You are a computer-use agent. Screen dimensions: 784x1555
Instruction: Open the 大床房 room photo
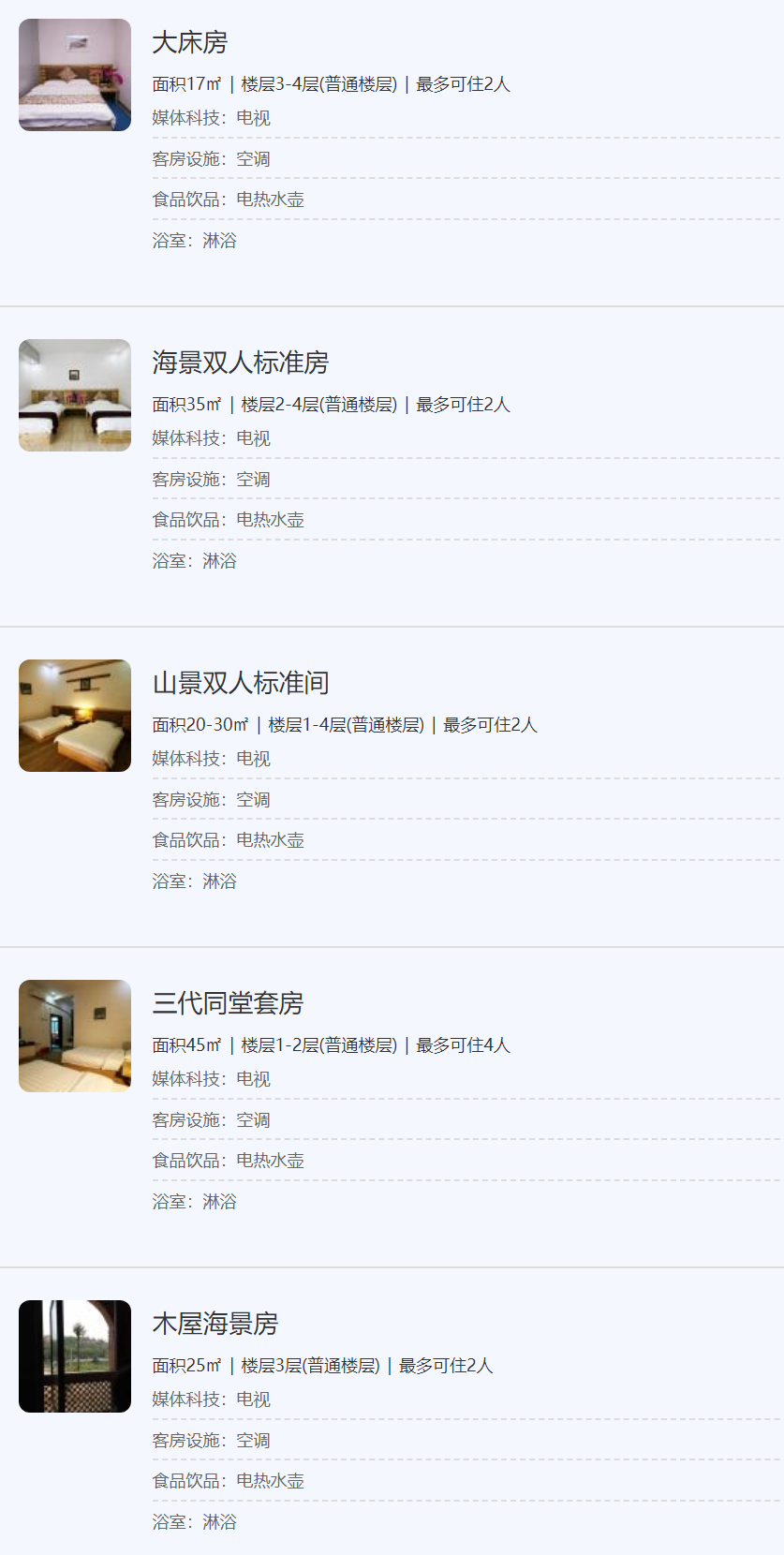[x=75, y=75]
